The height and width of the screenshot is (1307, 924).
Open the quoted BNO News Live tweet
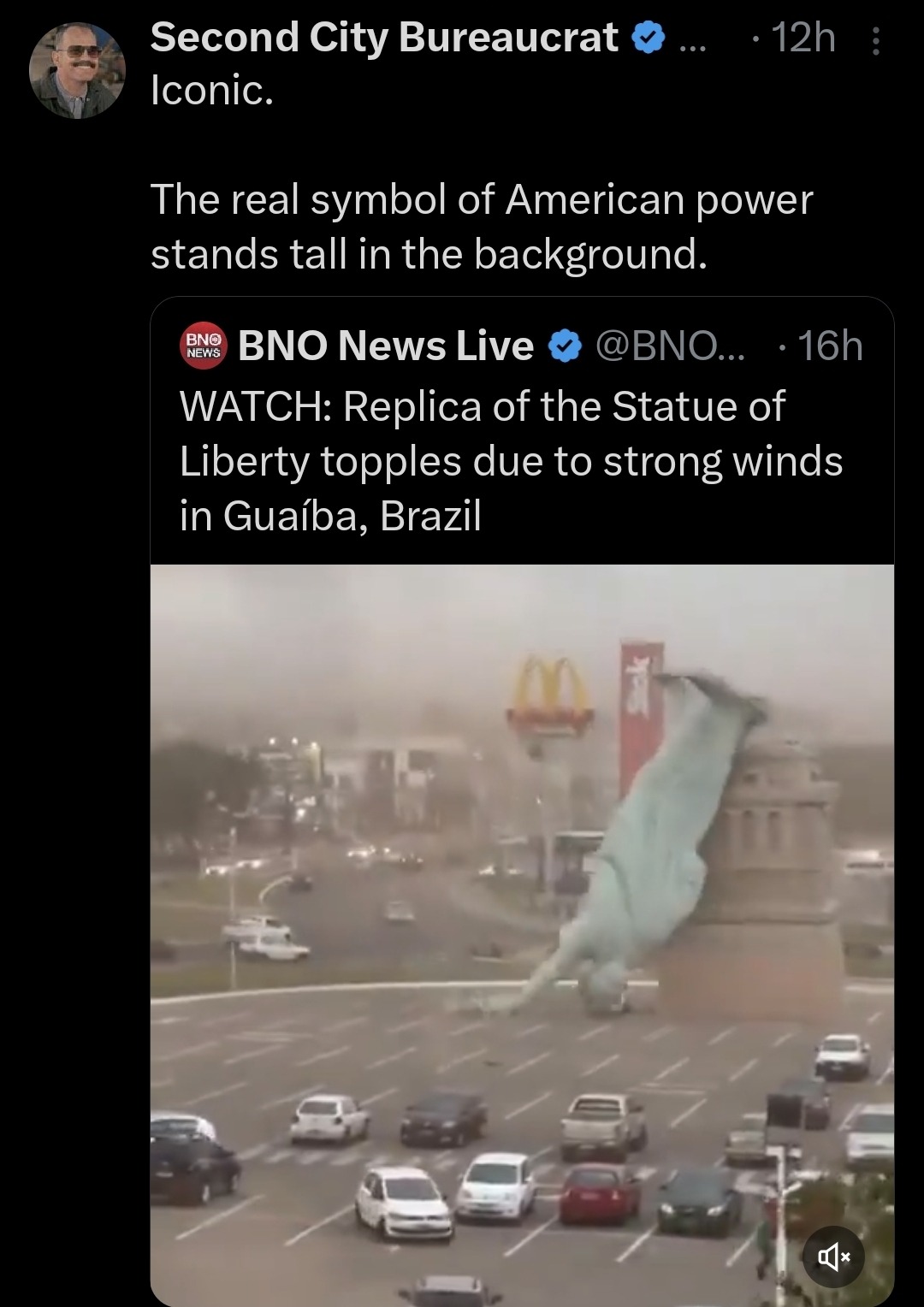pos(511,462)
